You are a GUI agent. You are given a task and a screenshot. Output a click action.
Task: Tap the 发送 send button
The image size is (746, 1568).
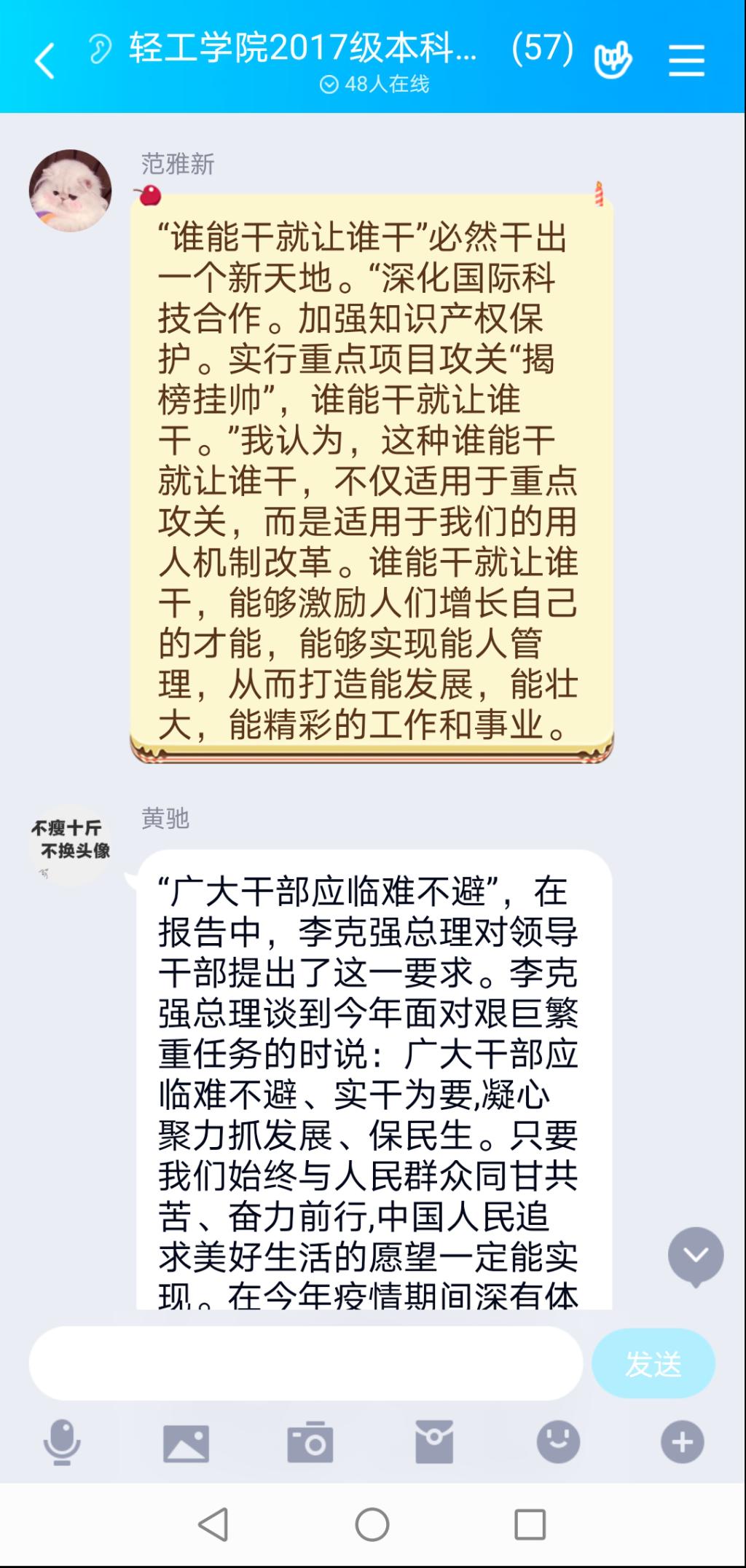[x=653, y=1363]
